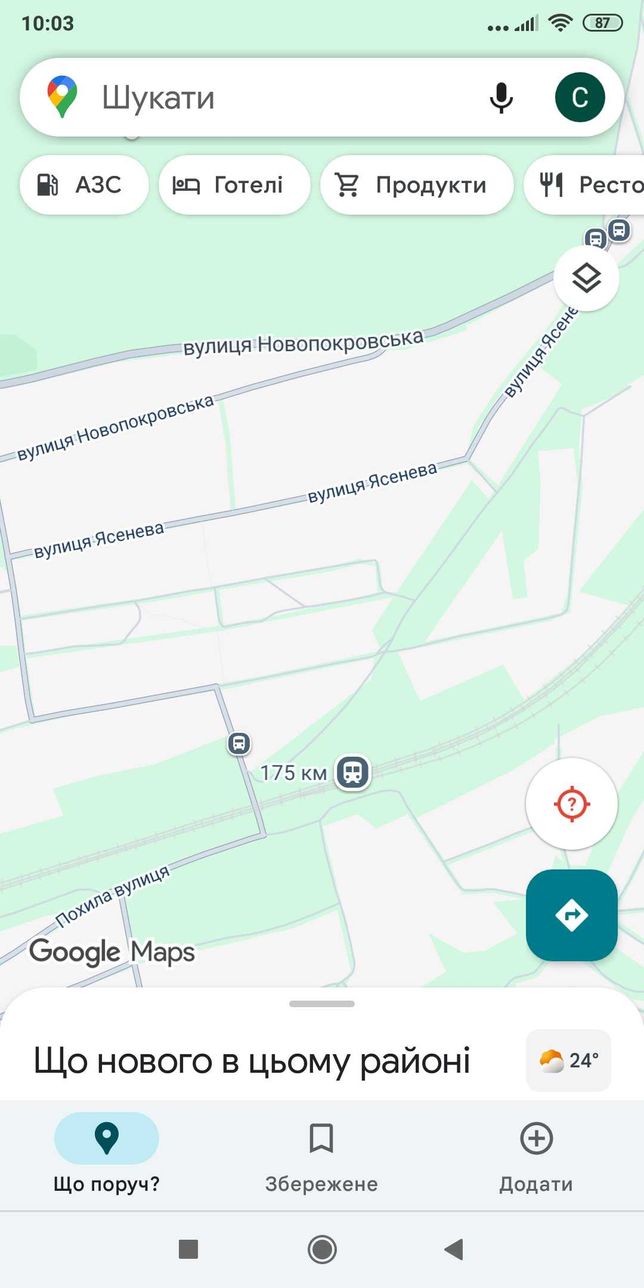Screen dimensions: 644x1288
Task: Open the account avatar menu
Action: [580, 97]
